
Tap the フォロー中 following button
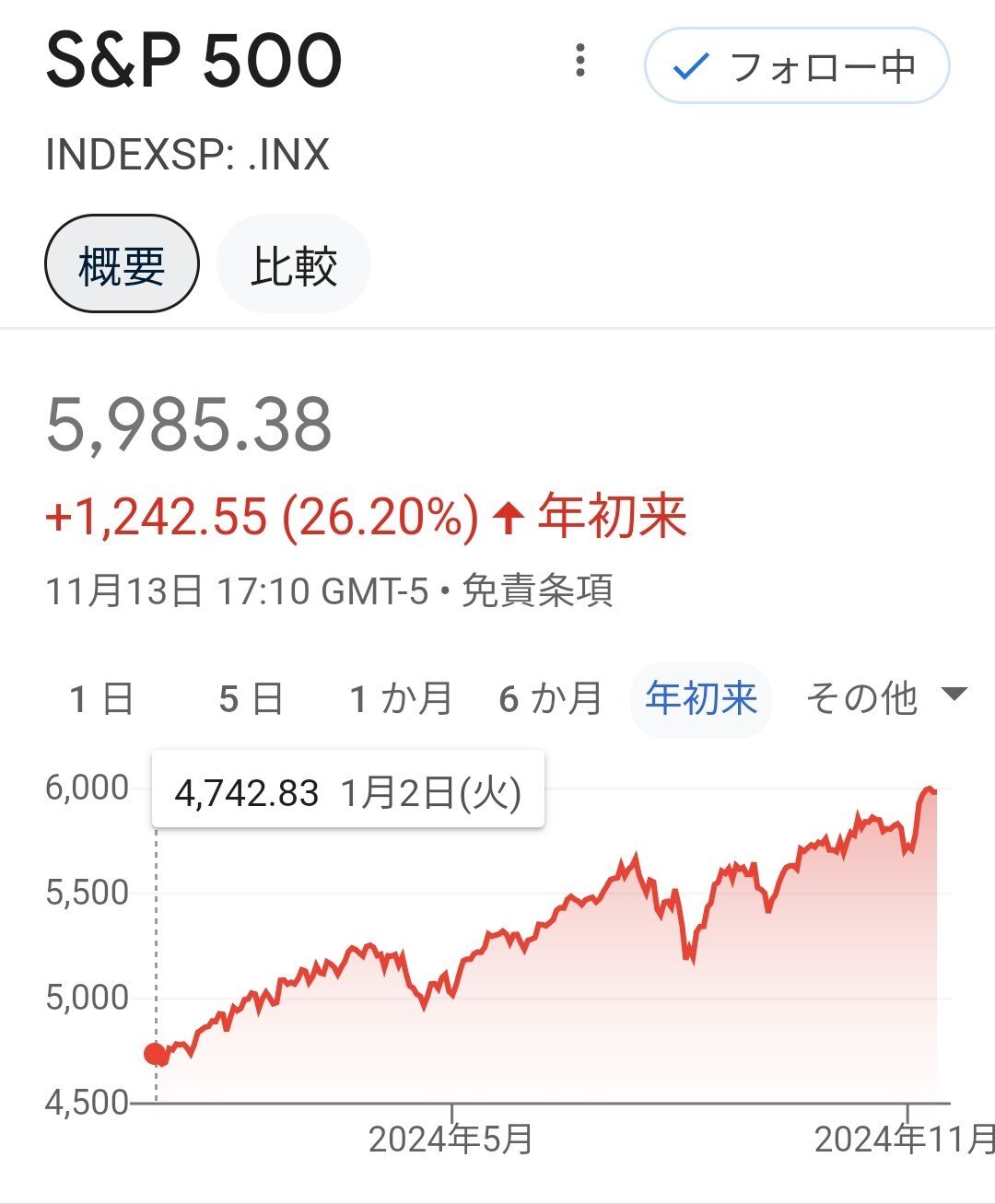[x=796, y=66]
